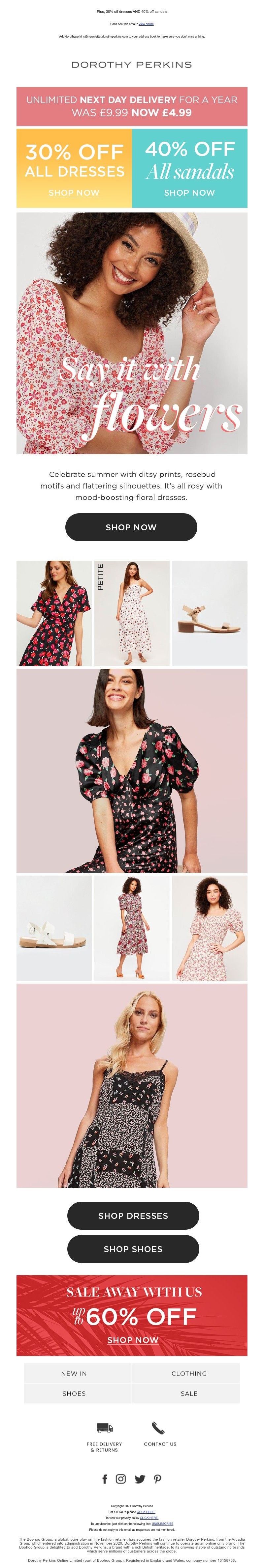264x1568 pixels.
Task: Open the New In category
Action: (74, 1373)
